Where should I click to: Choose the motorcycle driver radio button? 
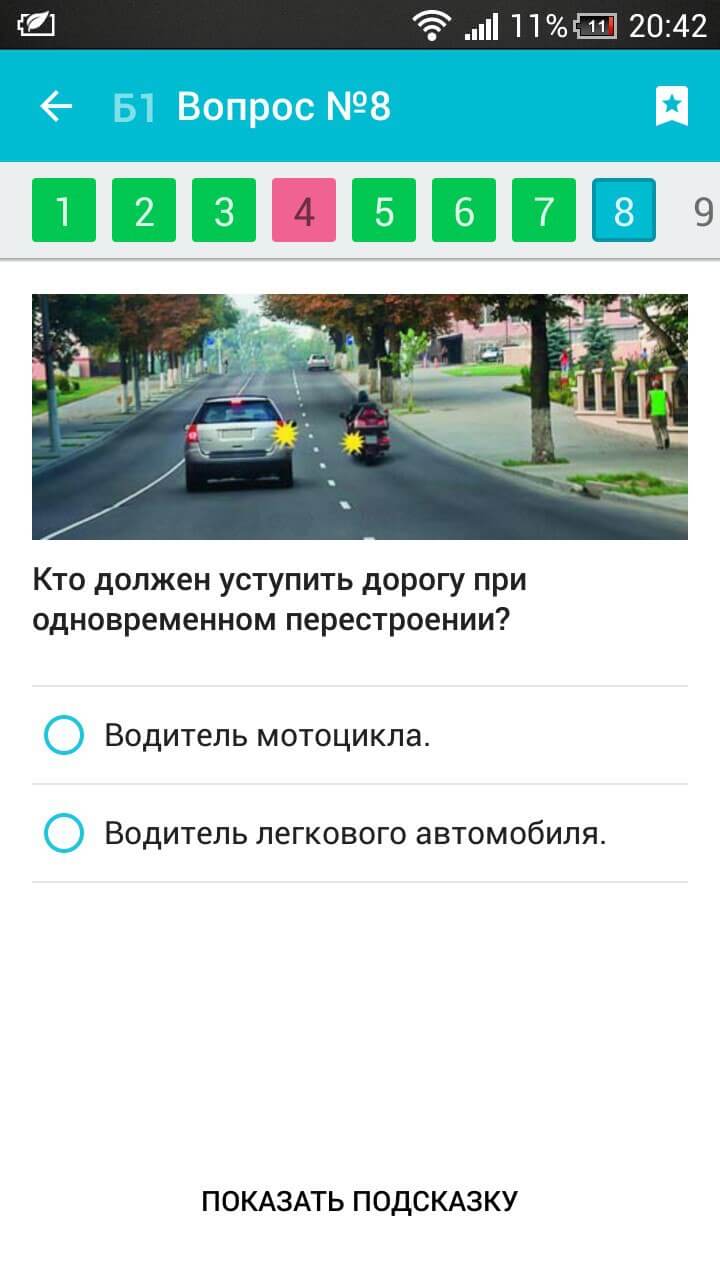(62, 735)
